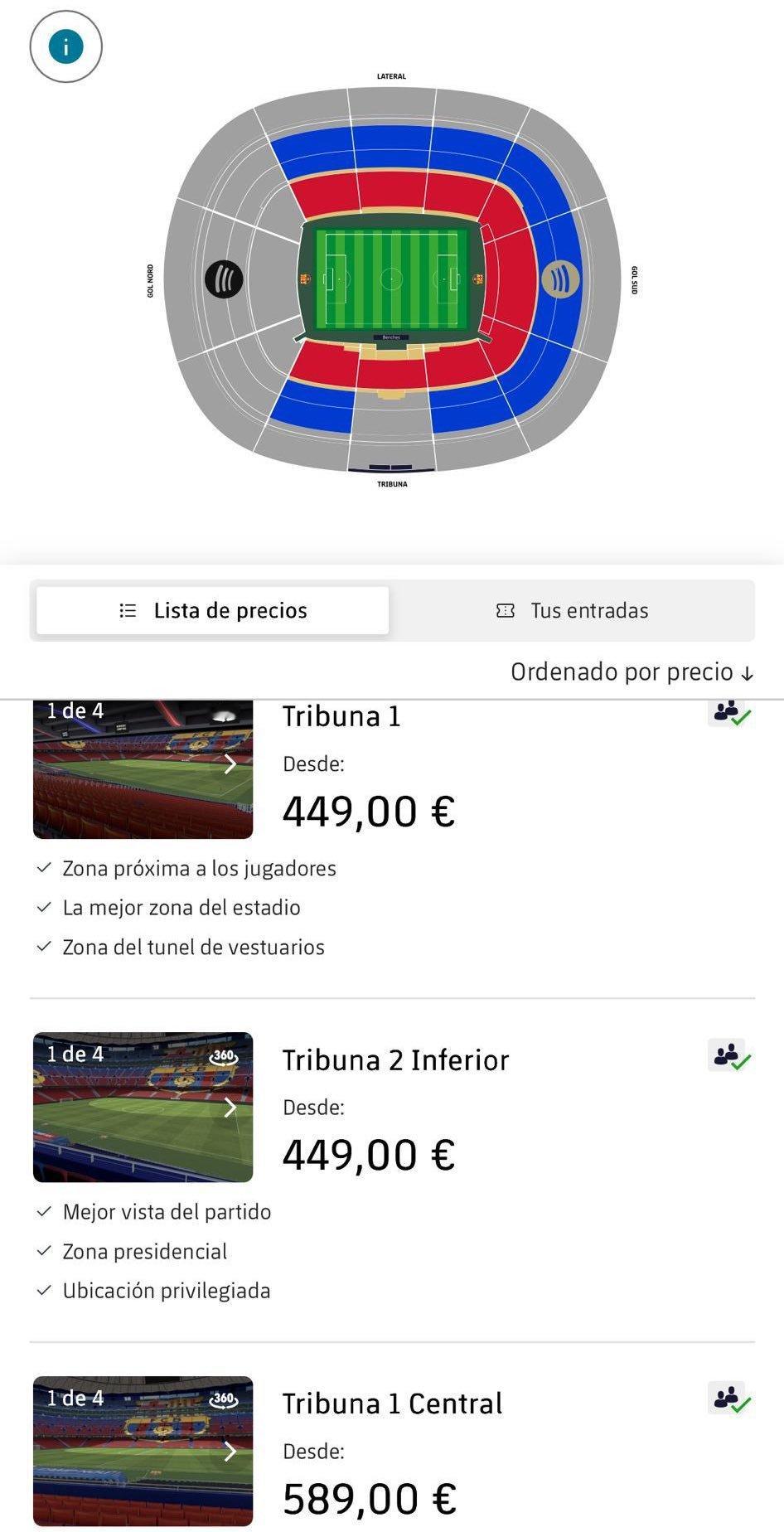Screen dimensions: 784x1532
Task: Switch to Tus entradas tab
Action: (573, 611)
